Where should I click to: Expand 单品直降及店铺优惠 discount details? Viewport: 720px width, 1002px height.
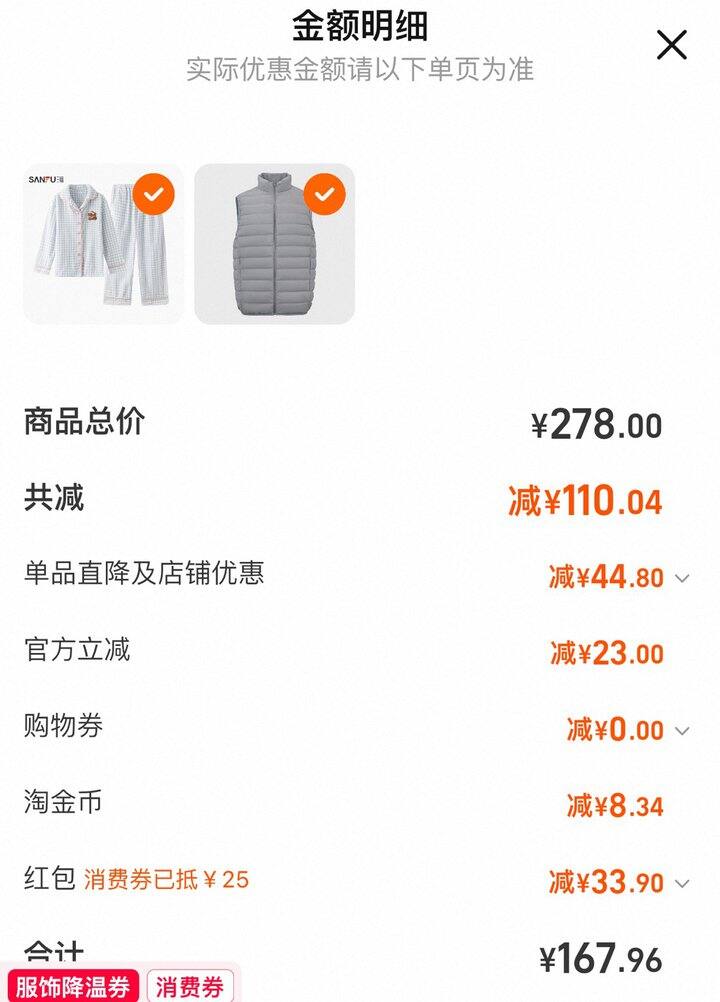coord(682,578)
